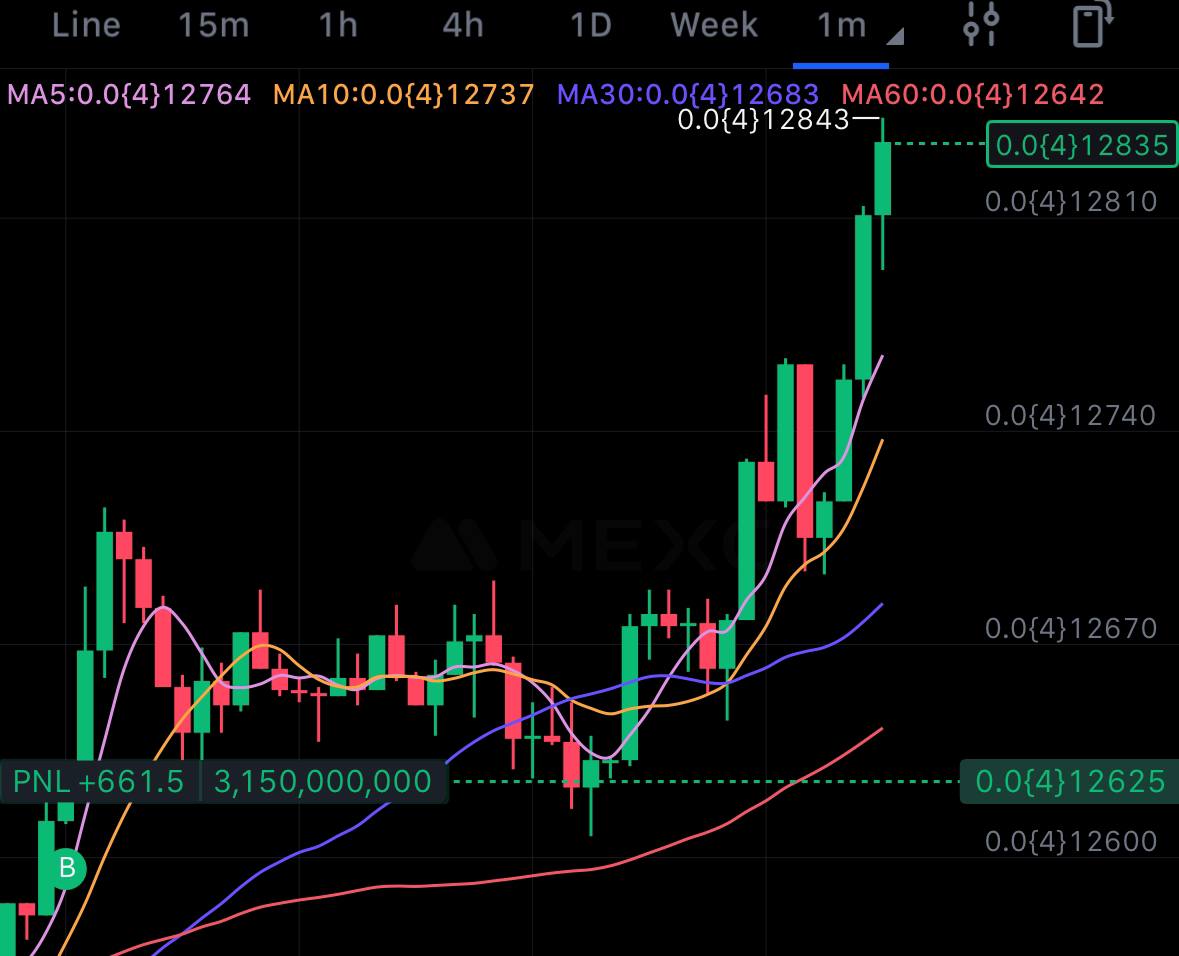Switch to the Week timeframe
This screenshot has width=1179, height=956.
click(714, 25)
